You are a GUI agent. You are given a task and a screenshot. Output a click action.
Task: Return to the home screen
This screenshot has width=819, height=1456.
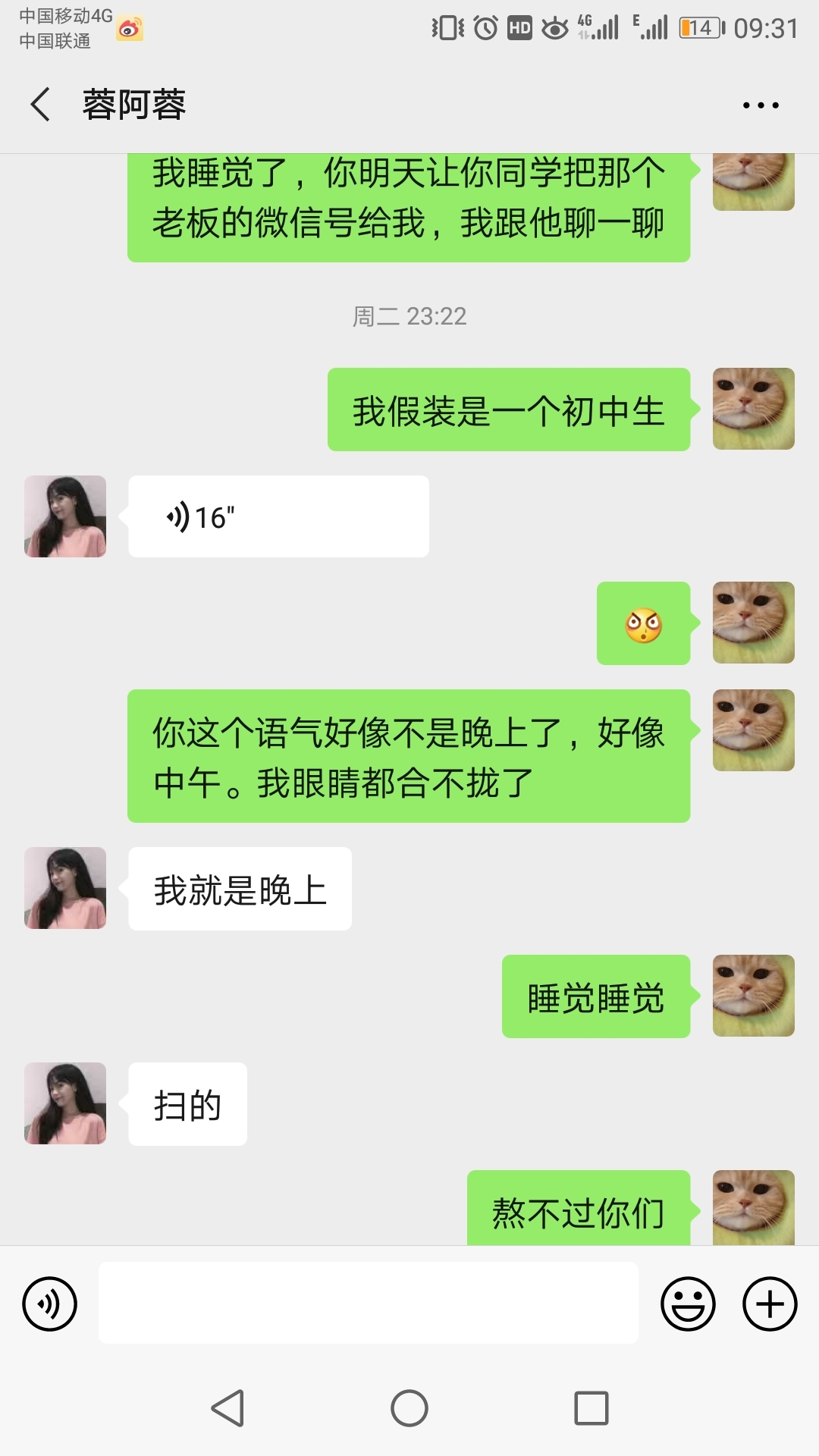409,1408
